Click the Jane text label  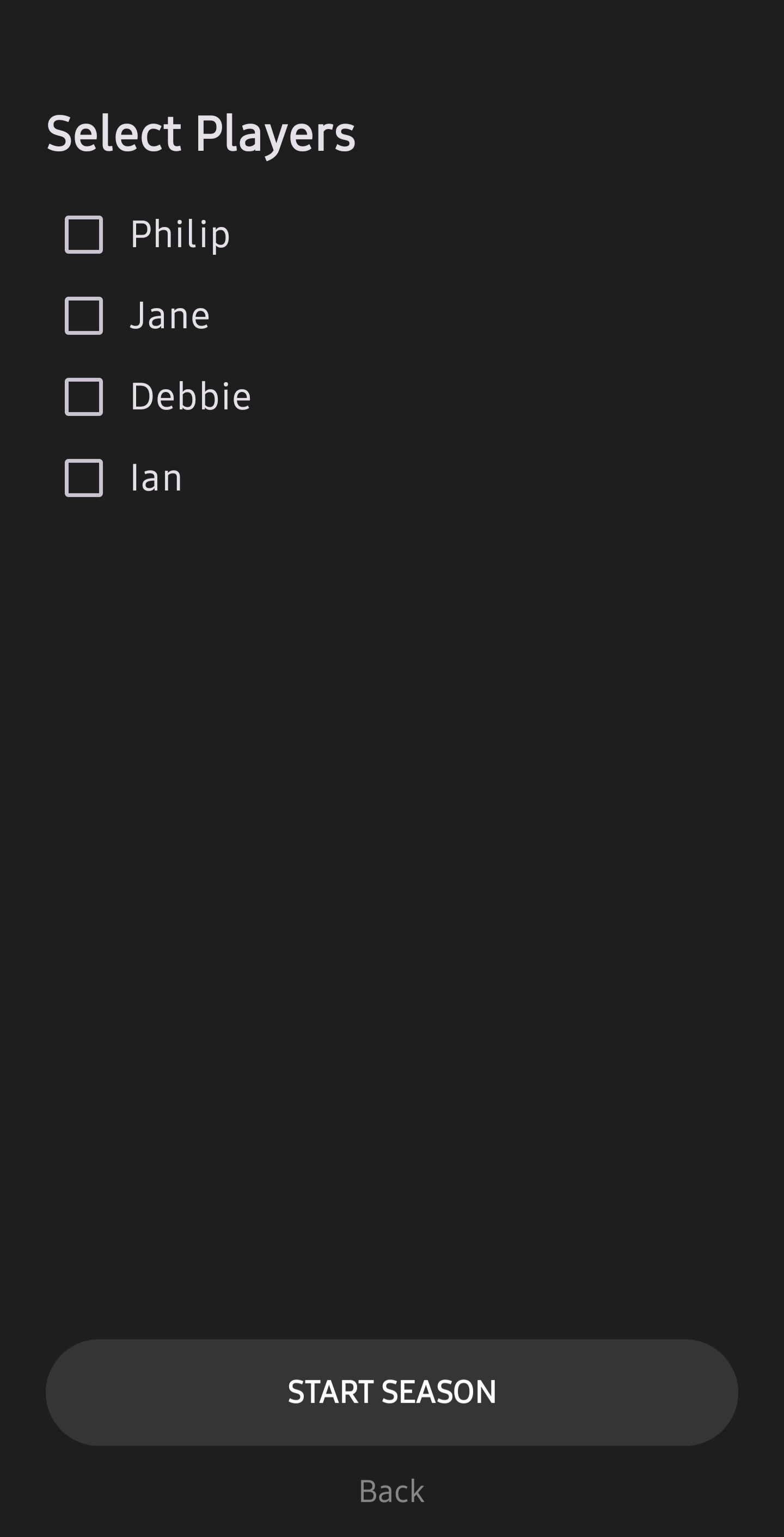(170, 316)
